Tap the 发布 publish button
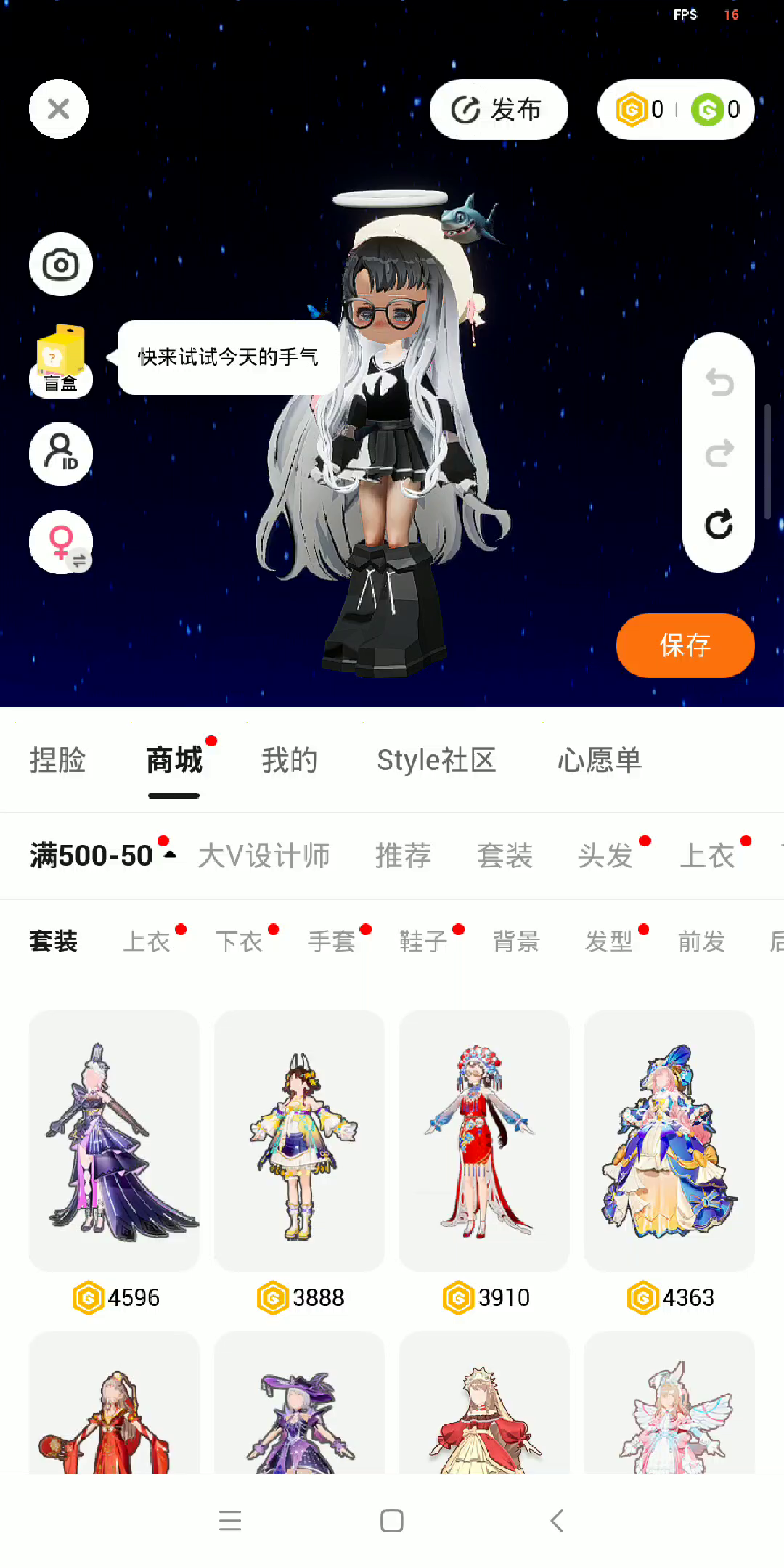 (x=498, y=110)
